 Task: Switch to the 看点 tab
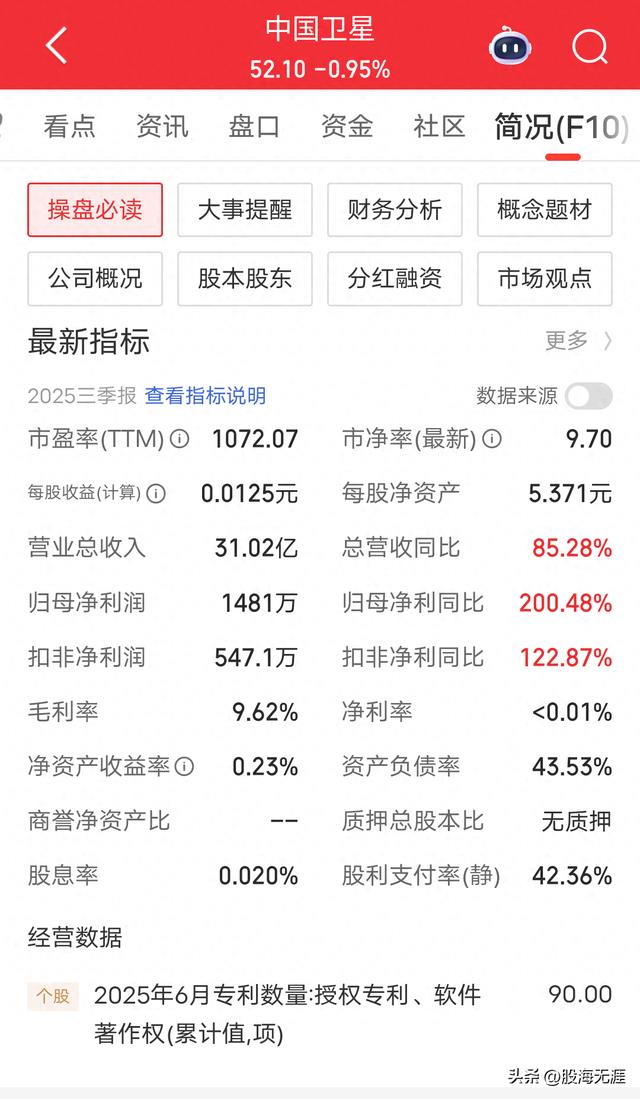[x=70, y=127]
